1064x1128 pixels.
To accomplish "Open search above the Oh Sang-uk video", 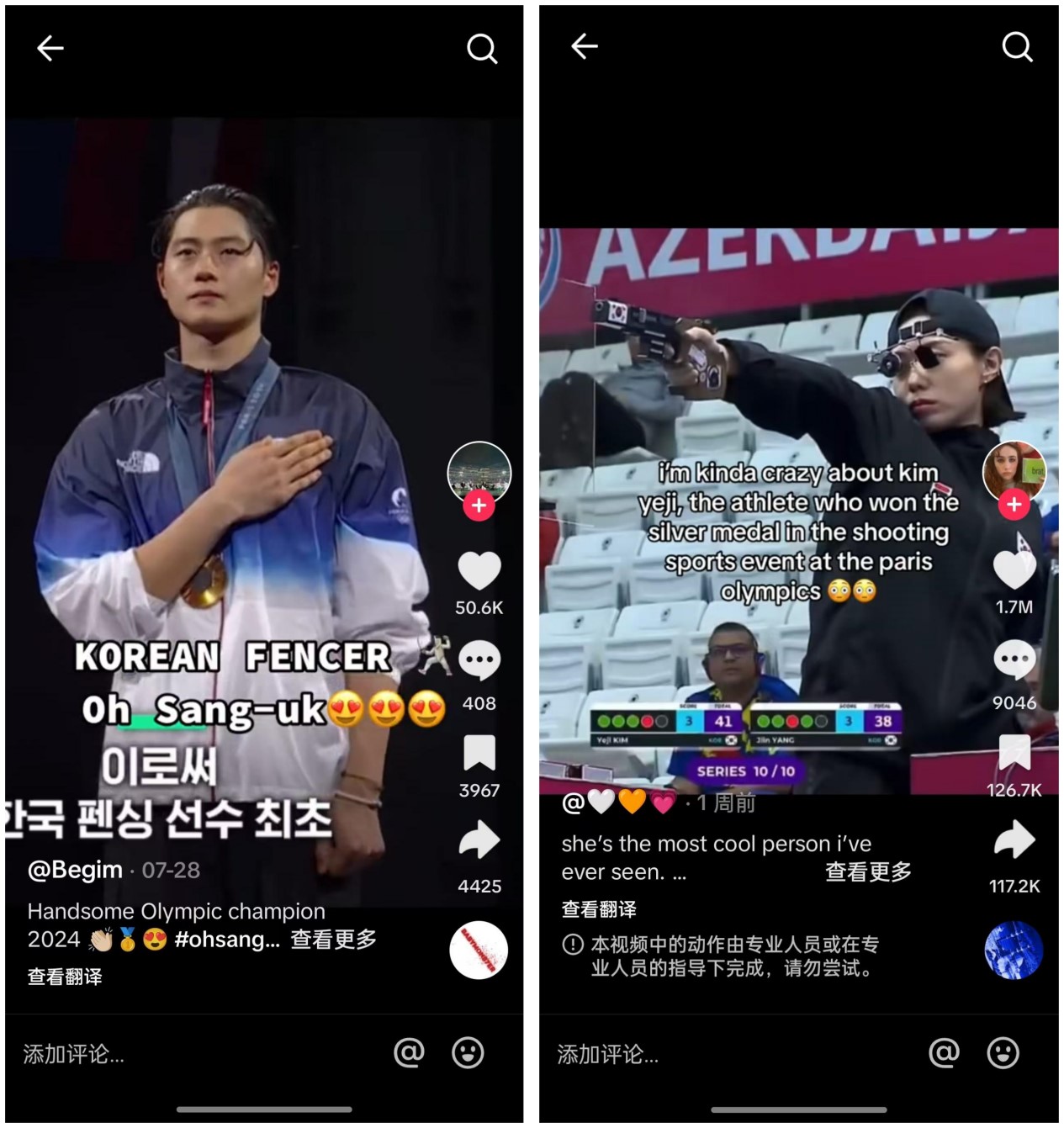I will [x=482, y=49].
